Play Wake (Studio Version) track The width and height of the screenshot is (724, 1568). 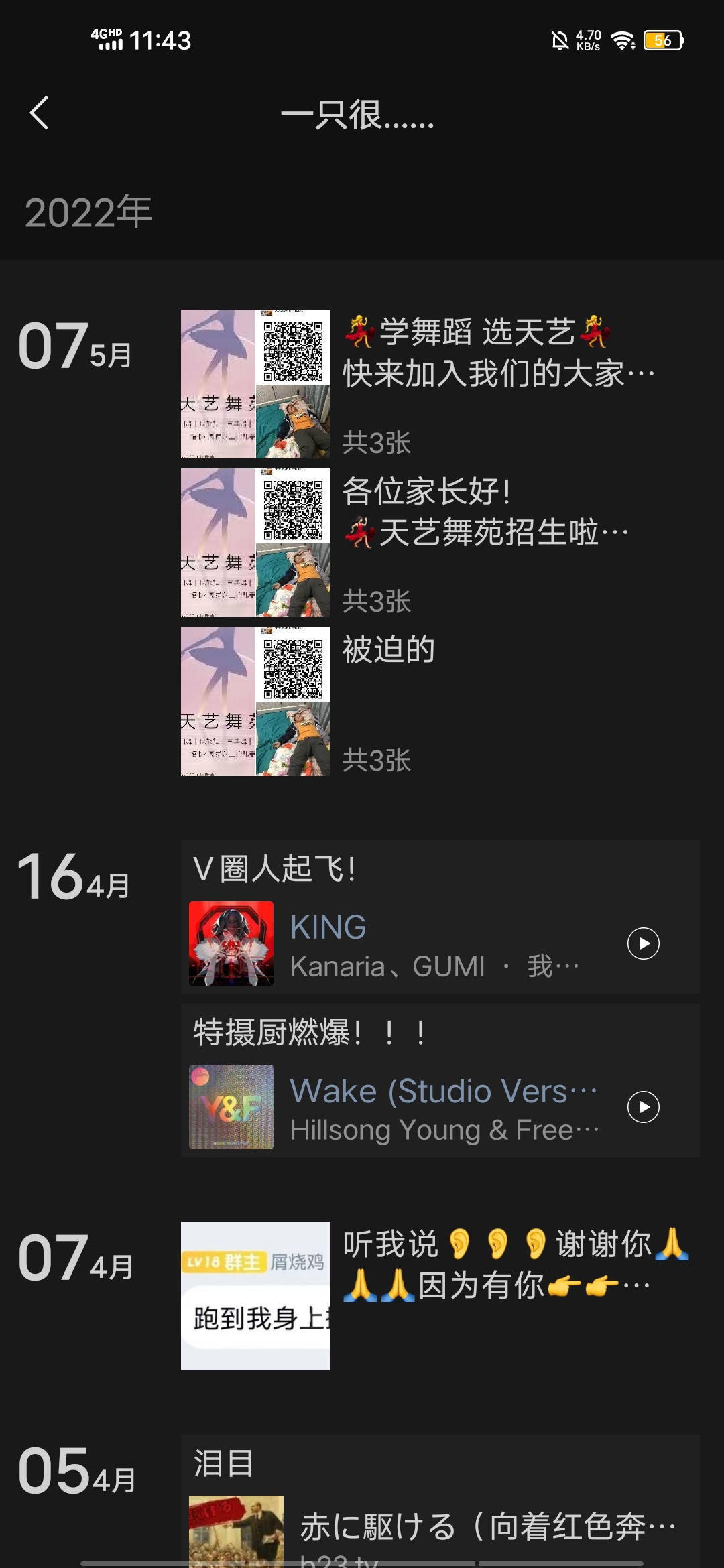click(x=643, y=1106)
